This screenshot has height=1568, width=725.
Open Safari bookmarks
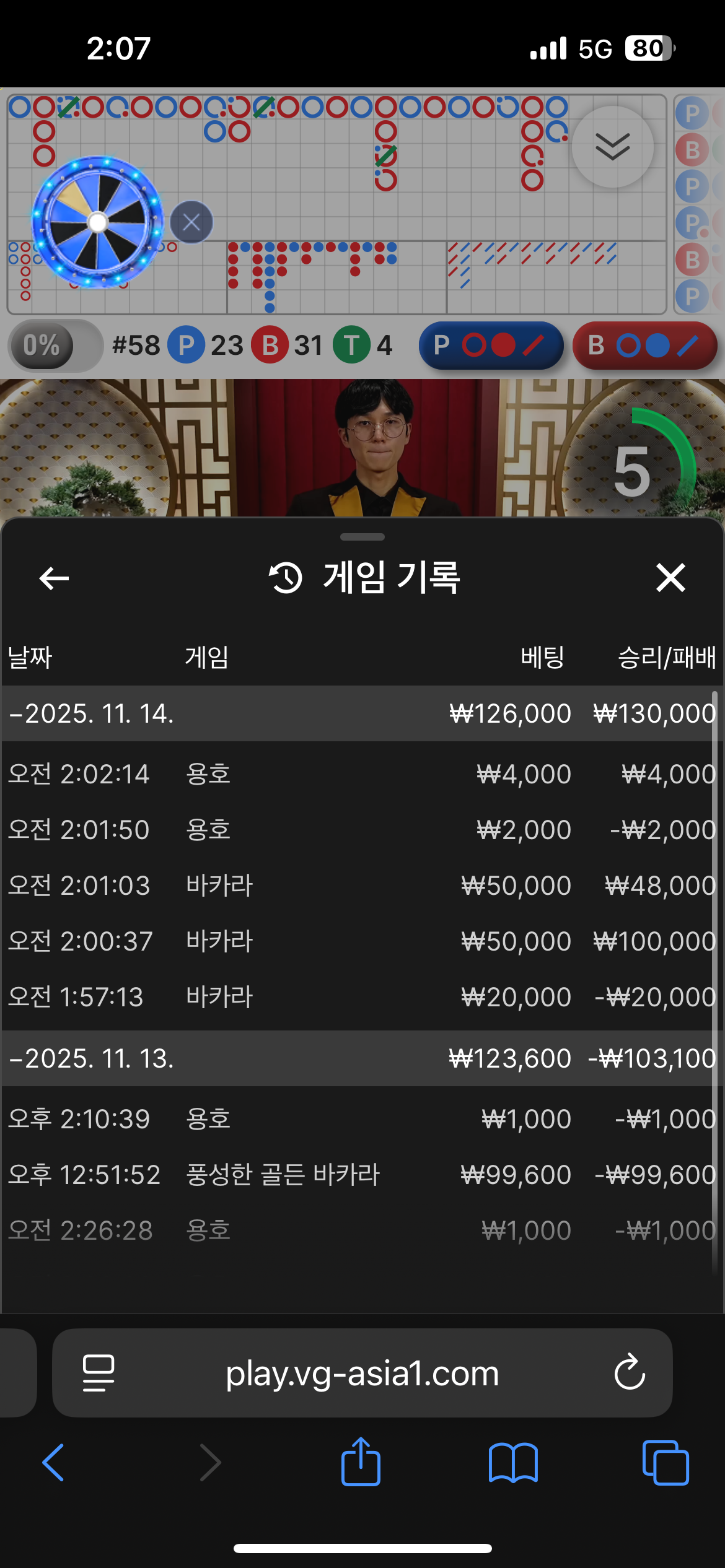point(513,1463)
